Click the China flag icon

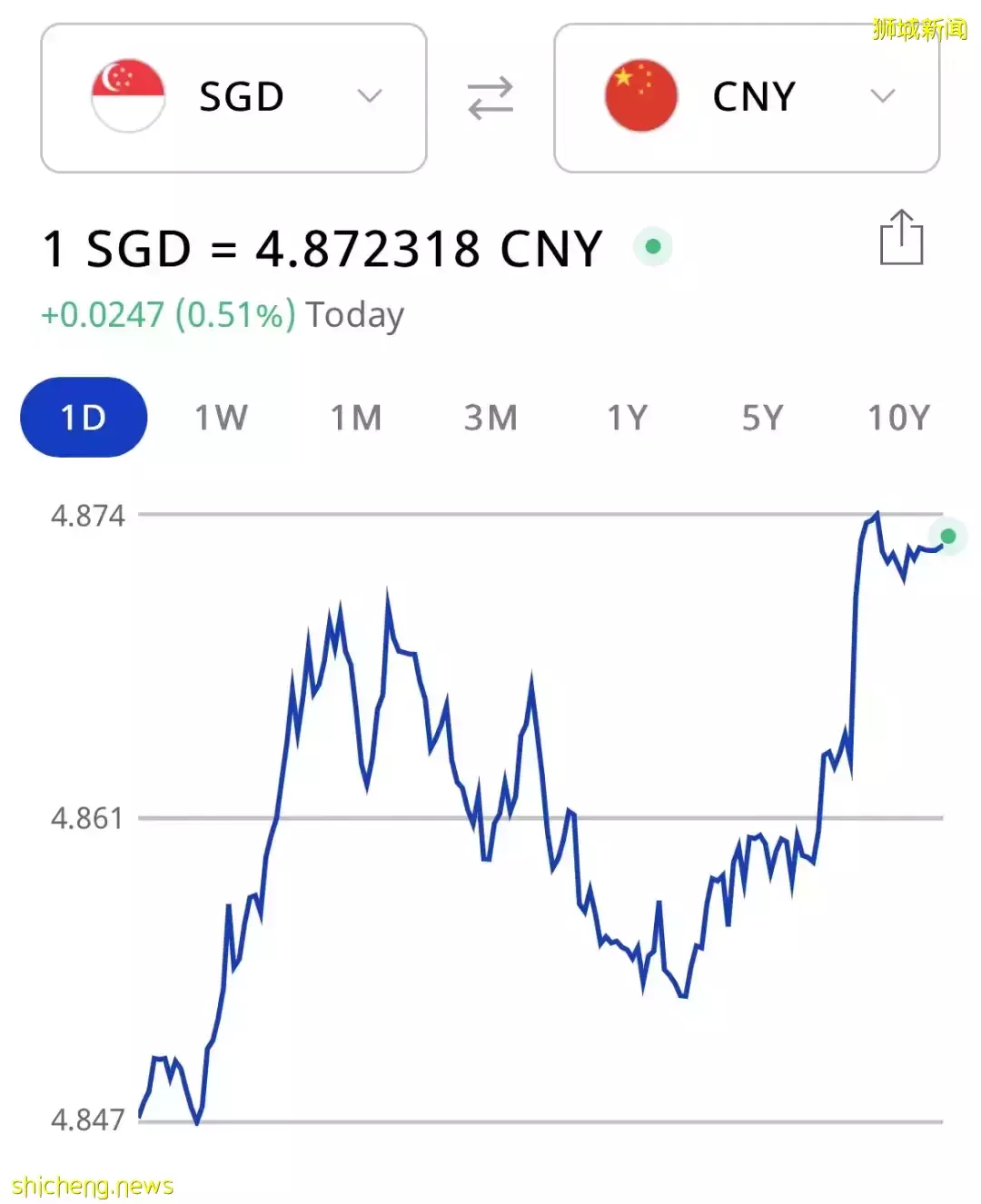[640, 96]
